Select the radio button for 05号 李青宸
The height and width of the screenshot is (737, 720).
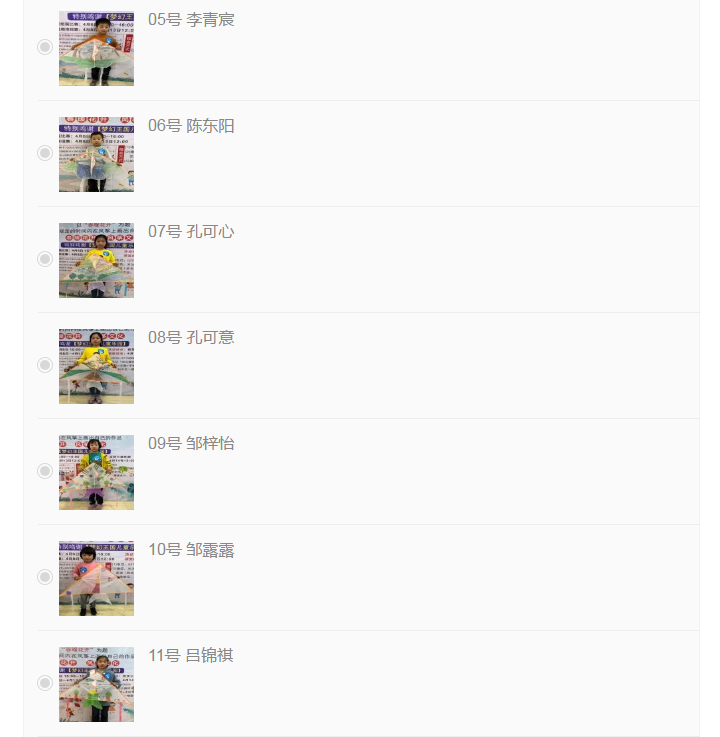(x=45, y=47)
